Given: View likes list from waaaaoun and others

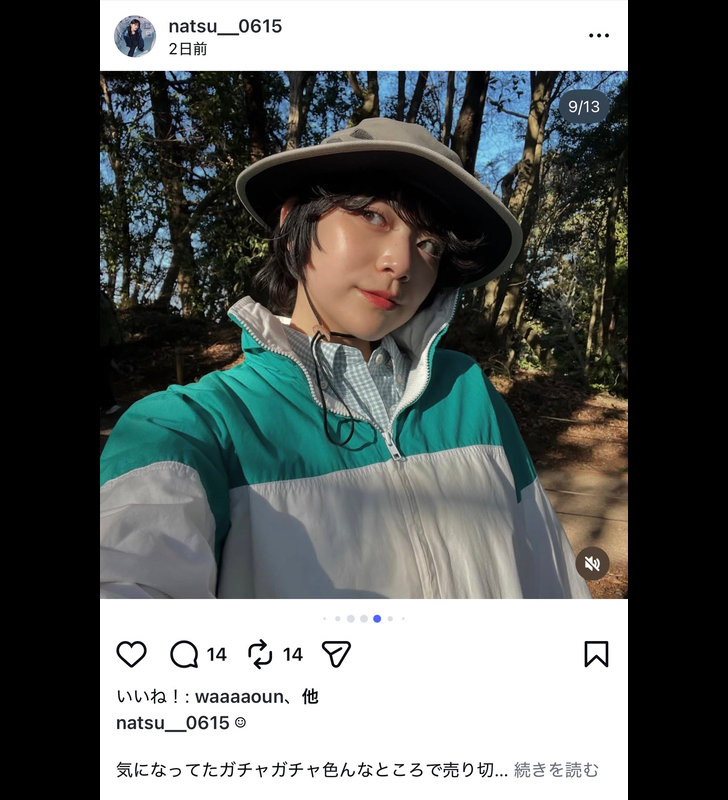Looking at the screenshot, I should coord(217,696).
